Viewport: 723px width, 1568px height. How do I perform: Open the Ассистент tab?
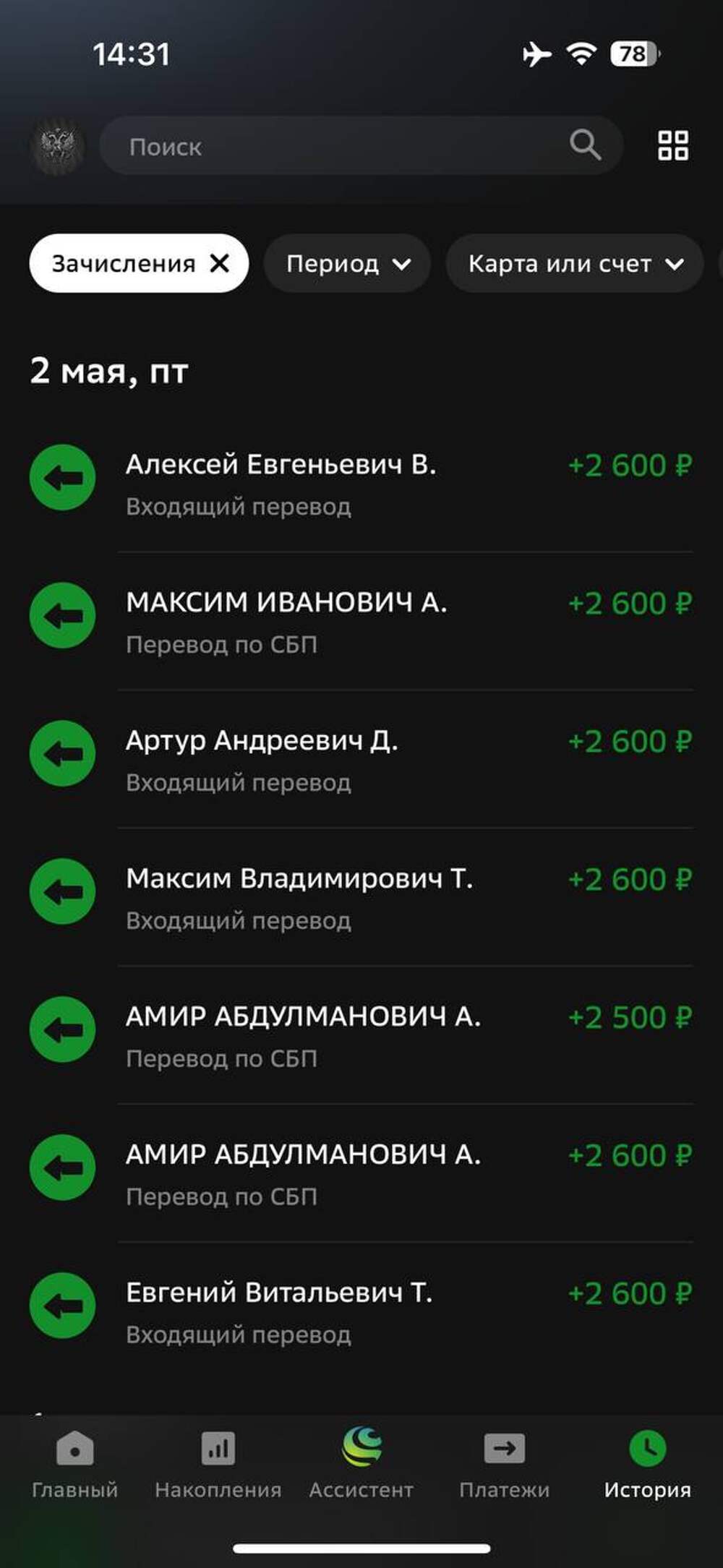point(361,1462)
